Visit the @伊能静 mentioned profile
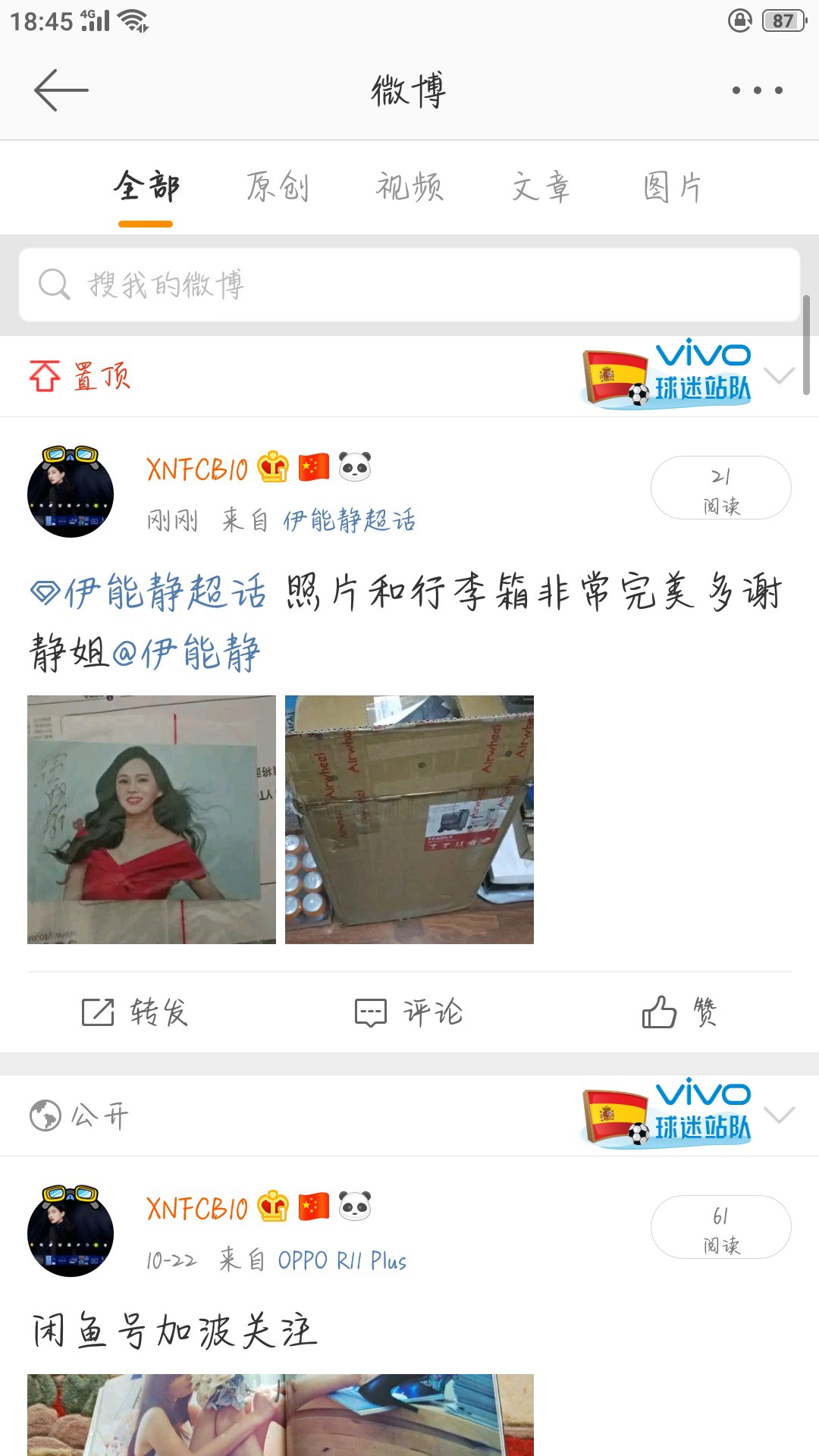This screenshot has width=819, height=1456. 186,653
